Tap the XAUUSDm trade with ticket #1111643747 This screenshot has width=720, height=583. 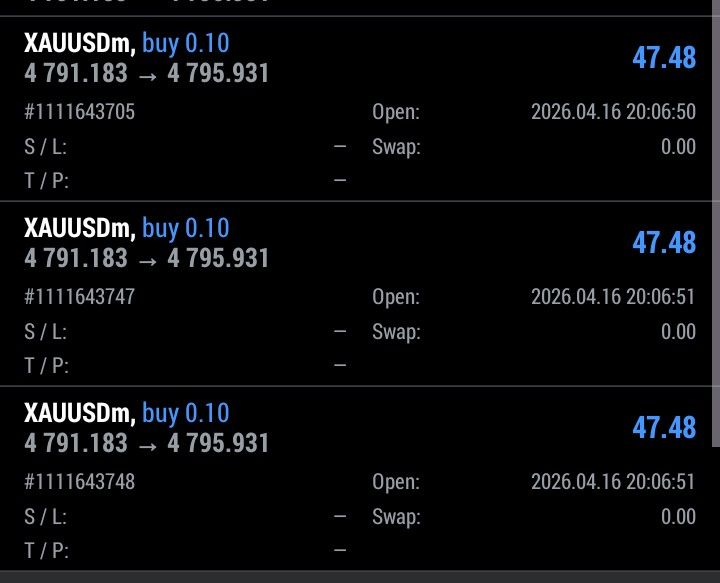point(360,243)
